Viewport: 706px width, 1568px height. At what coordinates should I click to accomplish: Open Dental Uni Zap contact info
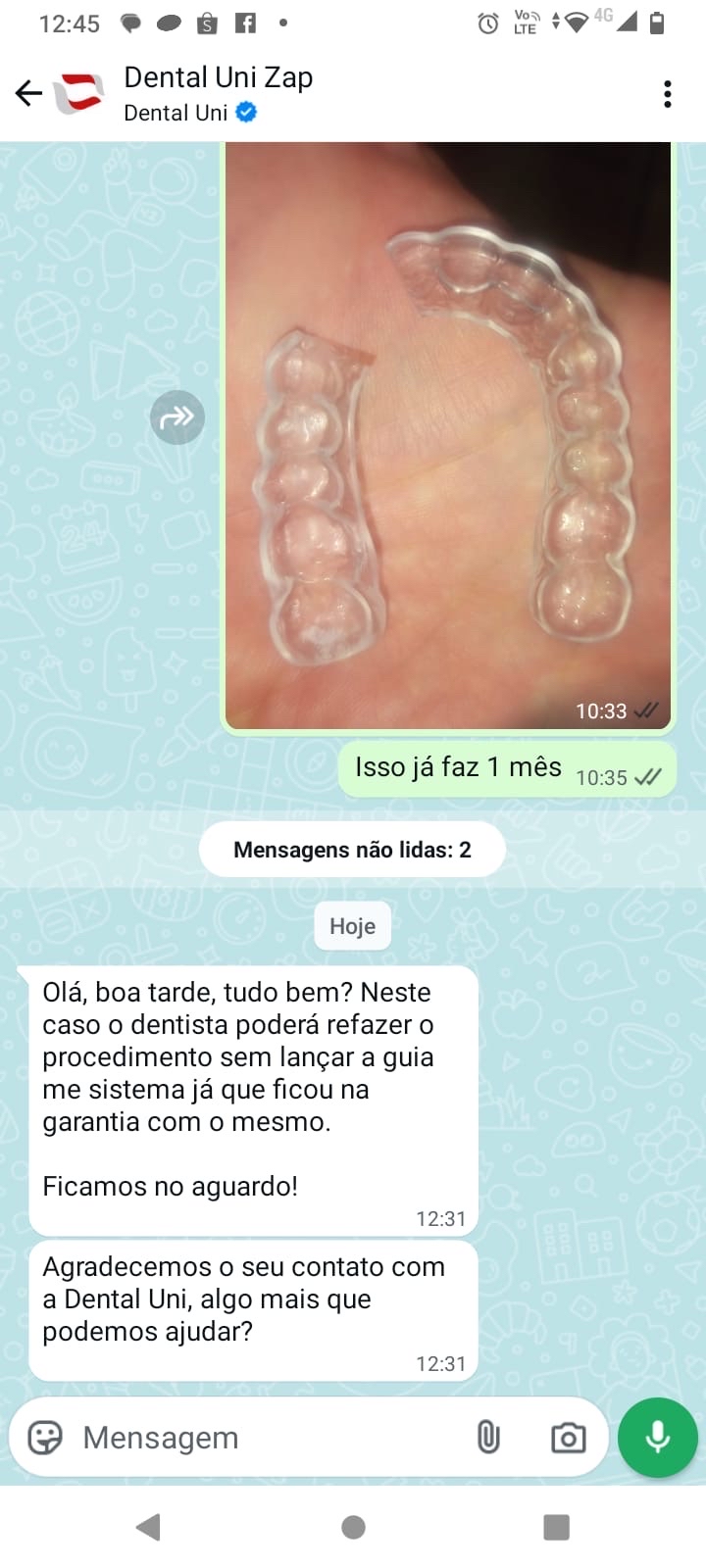tap(218, 94)
